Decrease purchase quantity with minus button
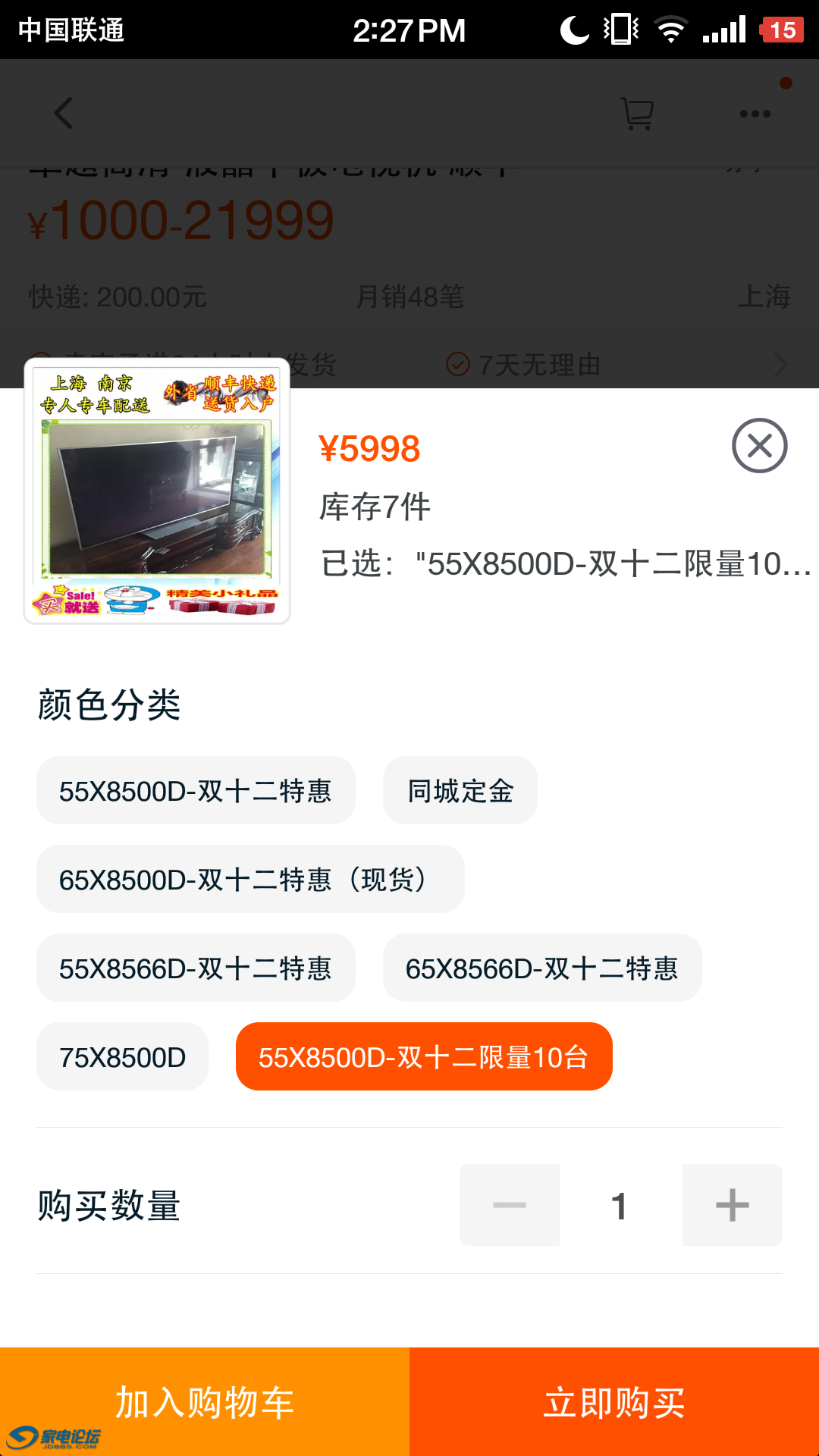This screenshot has height=1456, width=819. (510, 1205)
